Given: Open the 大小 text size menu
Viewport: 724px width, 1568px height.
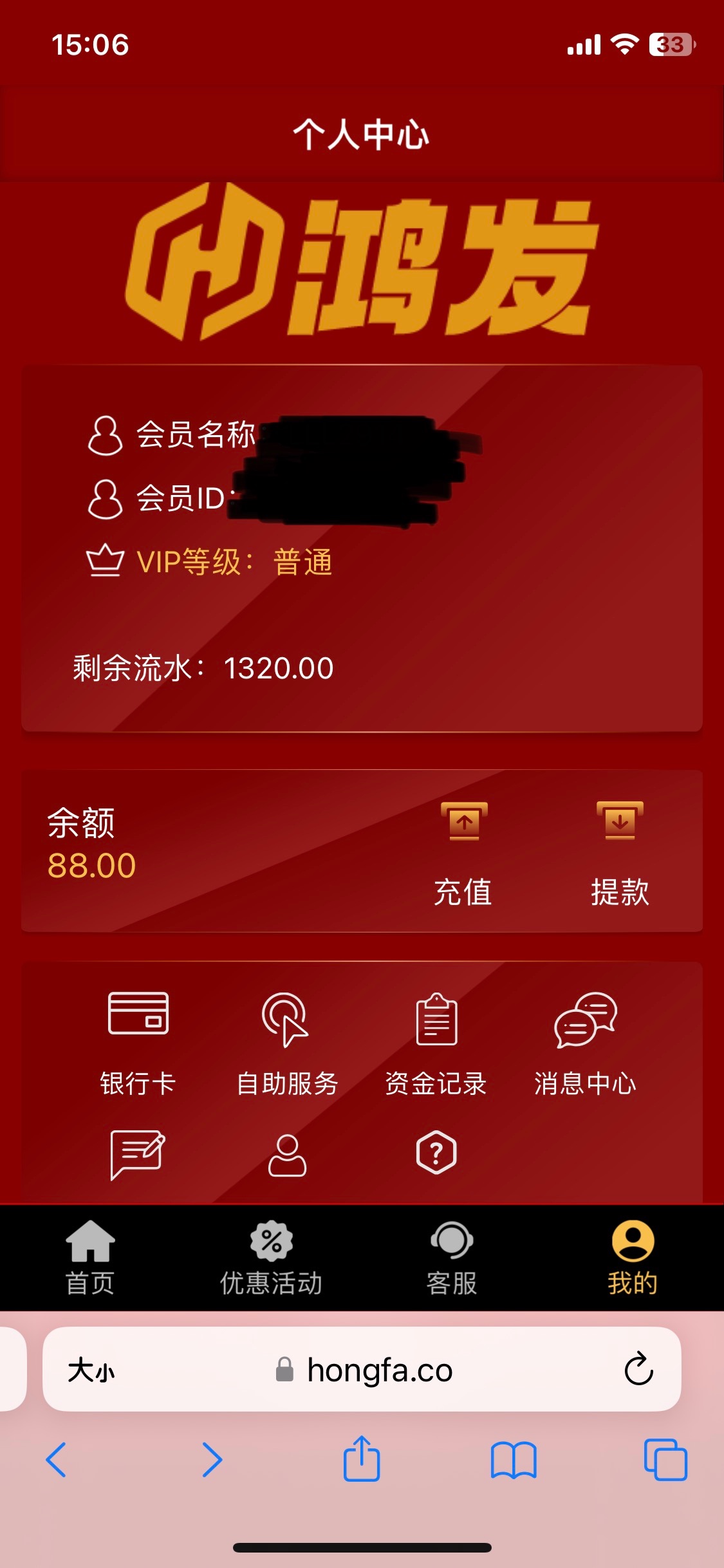Looking at the screenshot, I should pyautogui.click(x=91, y=1370).
